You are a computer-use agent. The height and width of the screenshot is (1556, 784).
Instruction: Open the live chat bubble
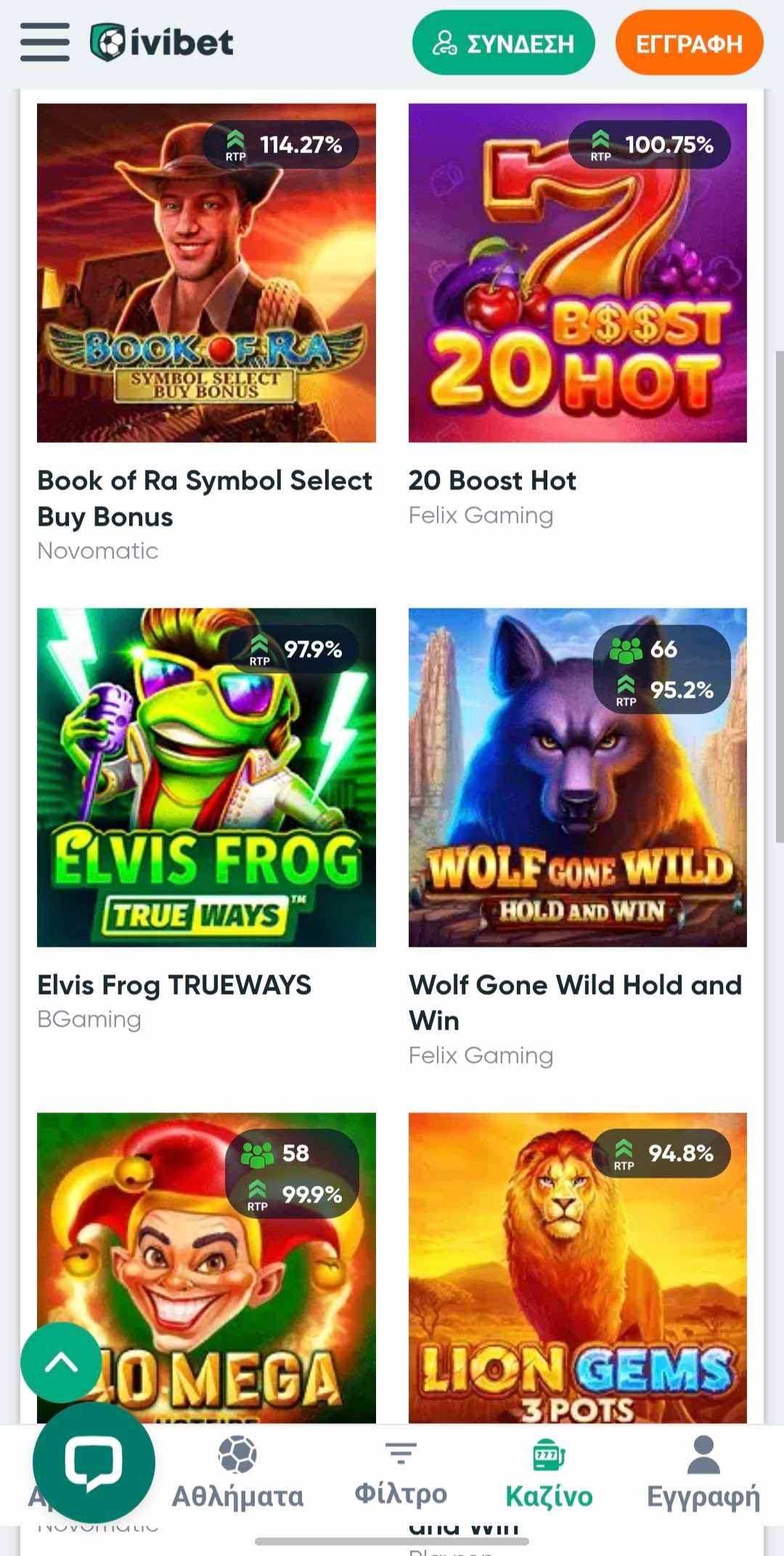coord(94,1463)
